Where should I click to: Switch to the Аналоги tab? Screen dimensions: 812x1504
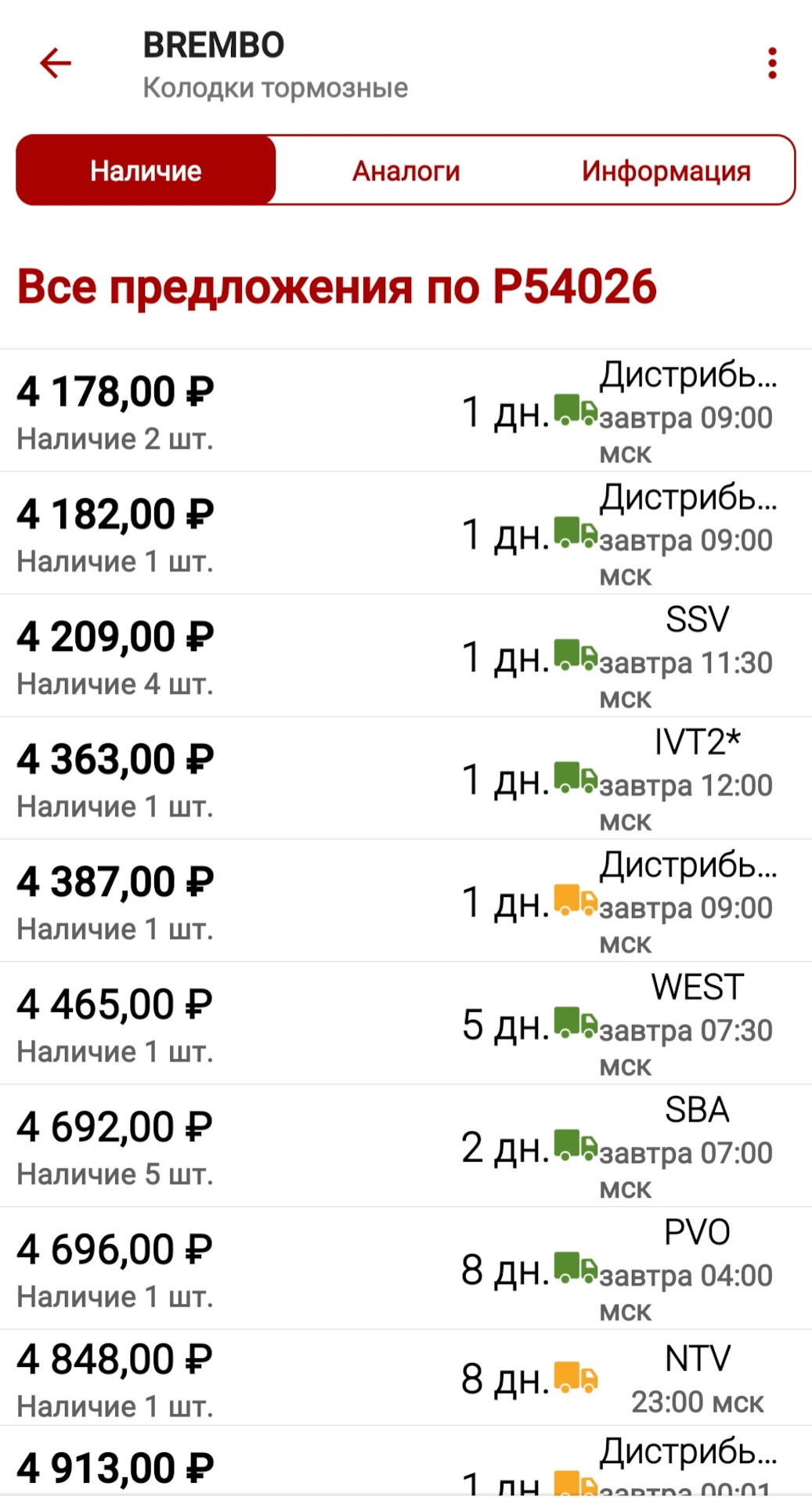click(x=406, y=171)
